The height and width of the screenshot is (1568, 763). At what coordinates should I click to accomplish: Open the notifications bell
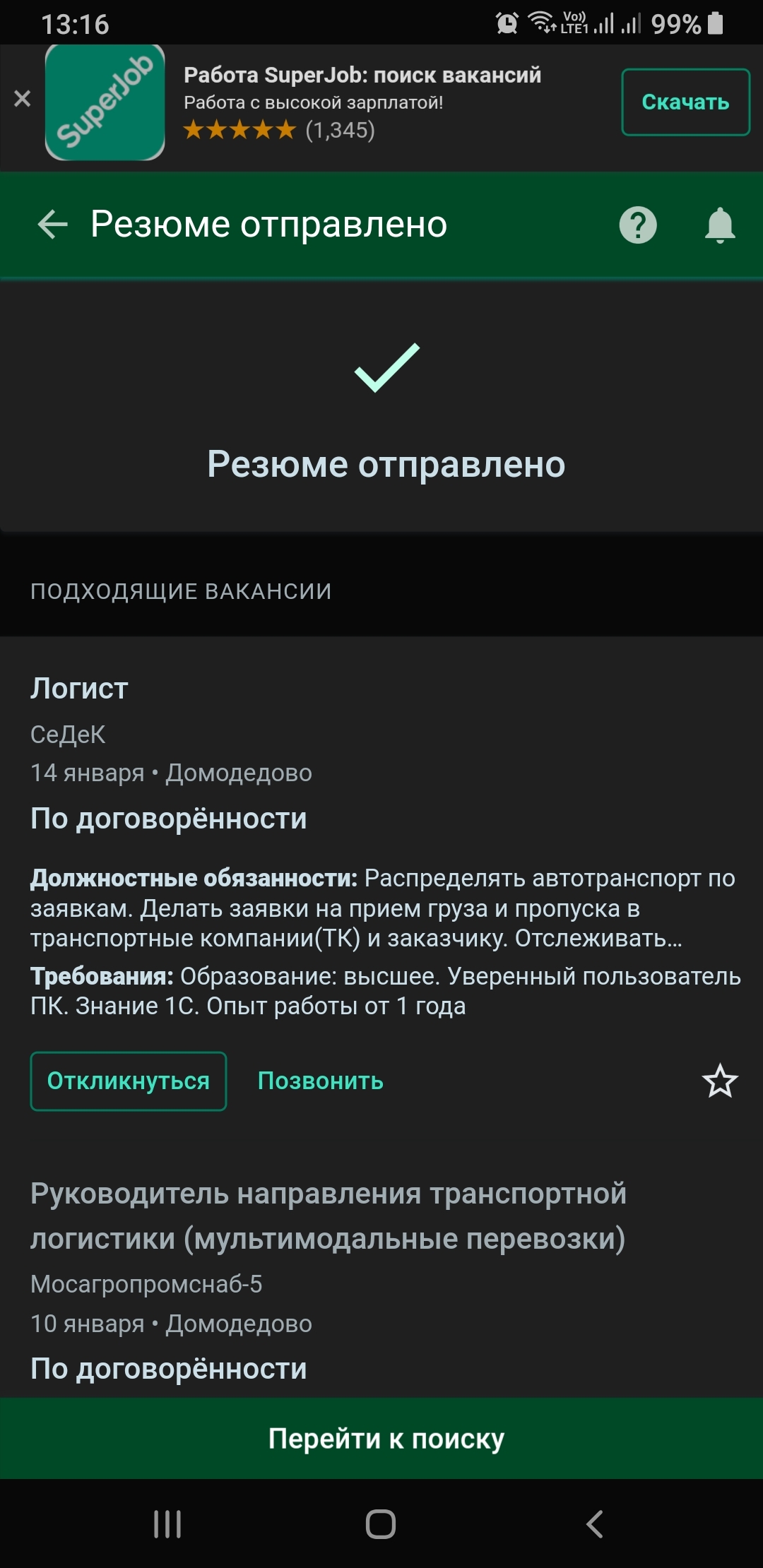point(720,225)
